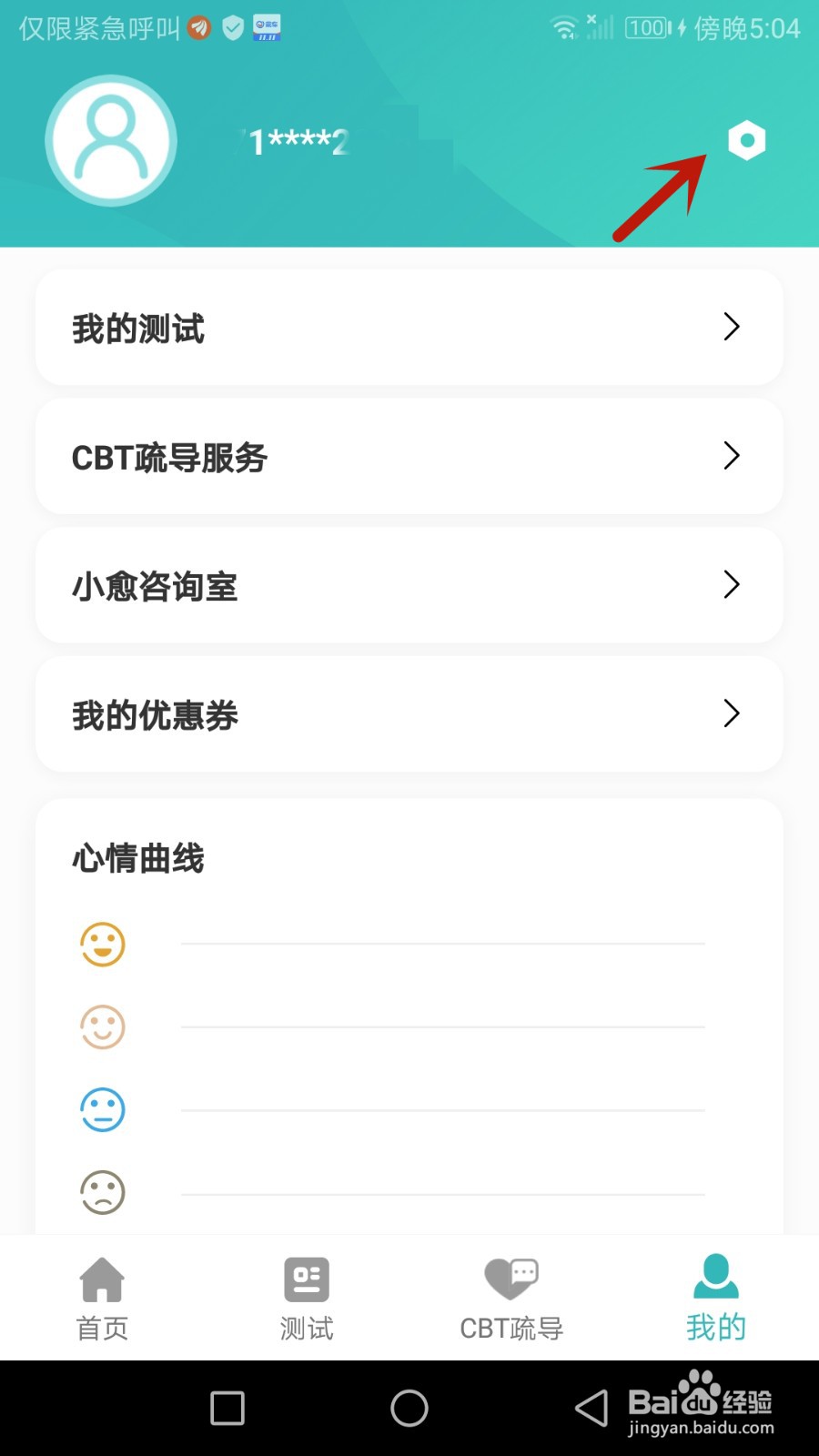Expand 小愈咨询室 using the arrow
Viewport: 819px width, 1456px height.
[x=732, y=585]
